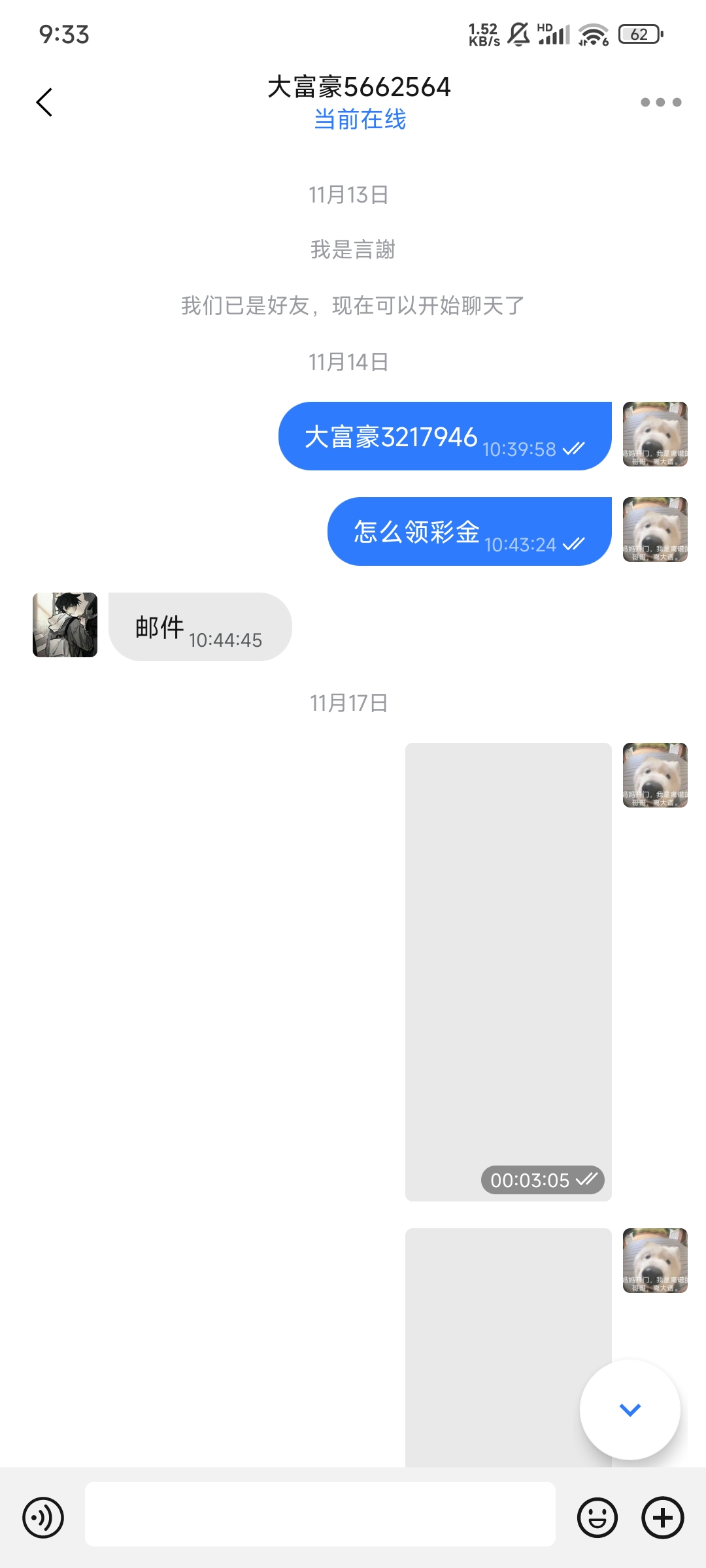View the contact's avatar next to 邮件
This screenshot has height=1568, width=706.
(x=65, y=625)
